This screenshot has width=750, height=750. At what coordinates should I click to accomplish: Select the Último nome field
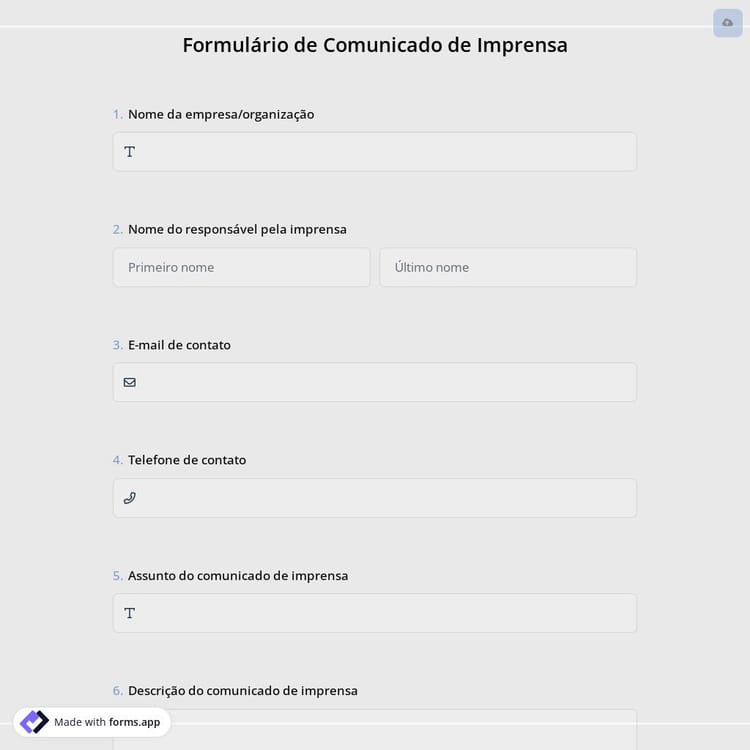pos(507,267)
